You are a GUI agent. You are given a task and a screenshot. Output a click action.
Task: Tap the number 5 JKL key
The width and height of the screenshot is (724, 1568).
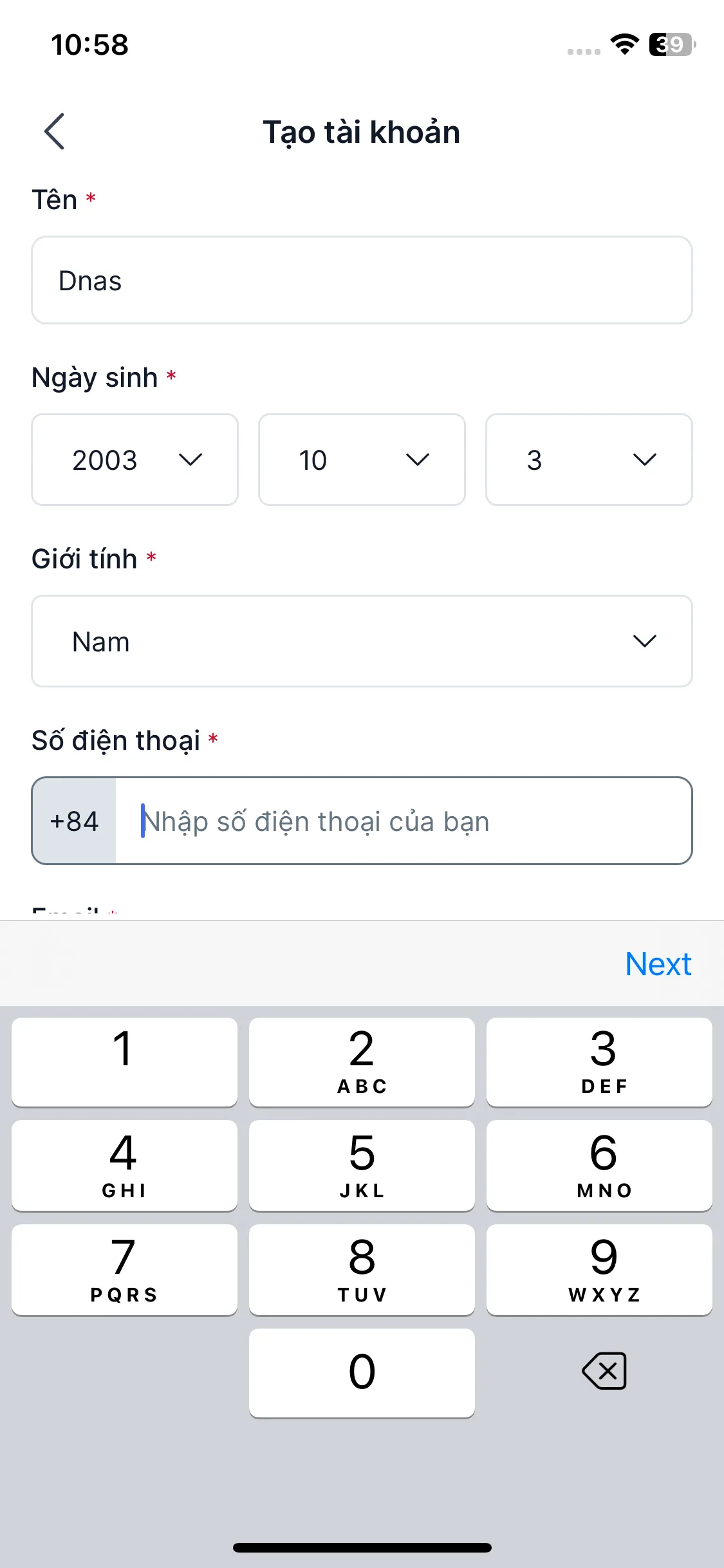(362, 1165)
